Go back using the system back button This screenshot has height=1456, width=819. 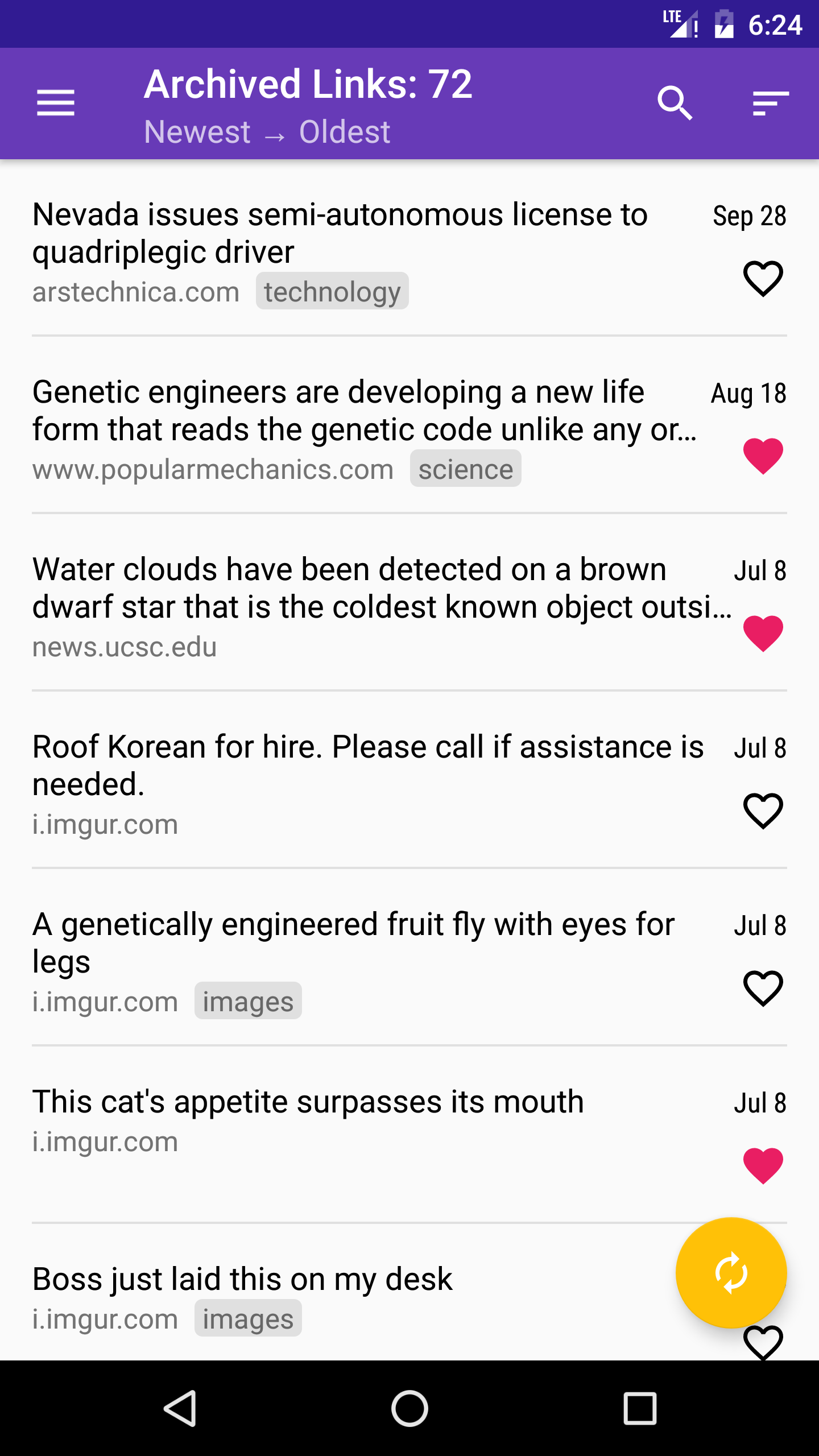180,1409
